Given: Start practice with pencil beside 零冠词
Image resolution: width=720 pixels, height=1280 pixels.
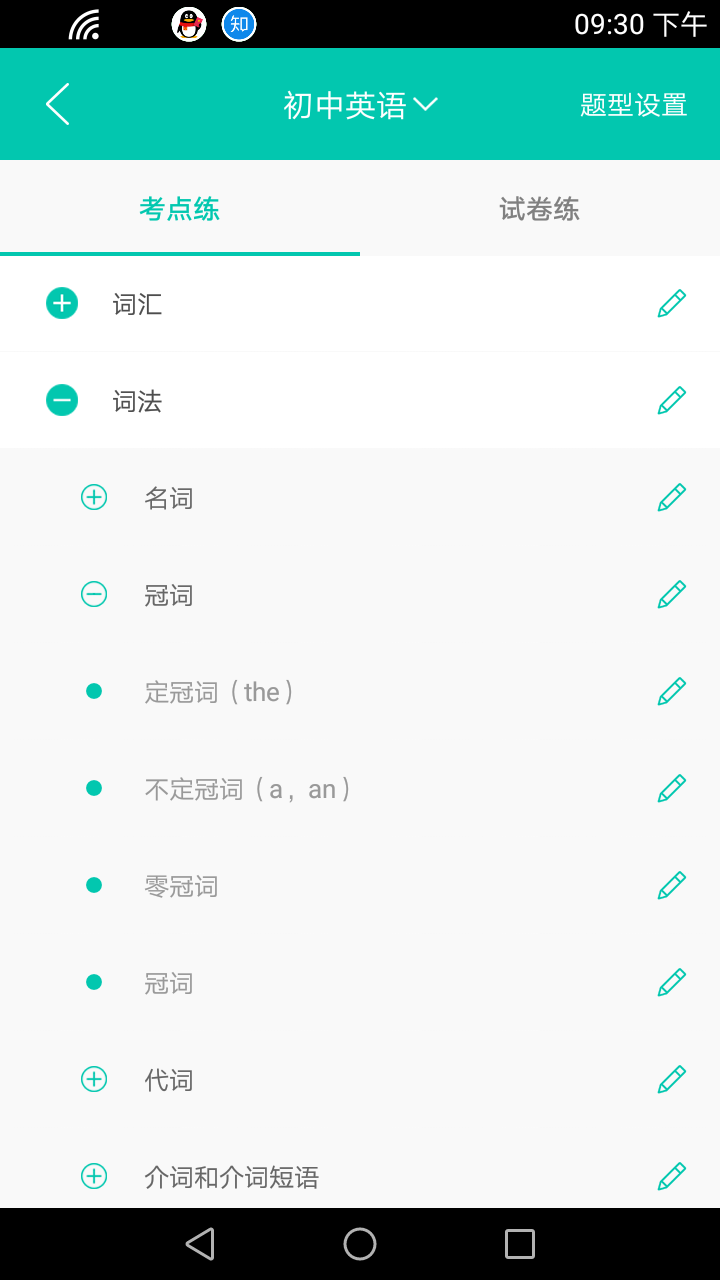Looking at the screenshot, I should [671, 886].
